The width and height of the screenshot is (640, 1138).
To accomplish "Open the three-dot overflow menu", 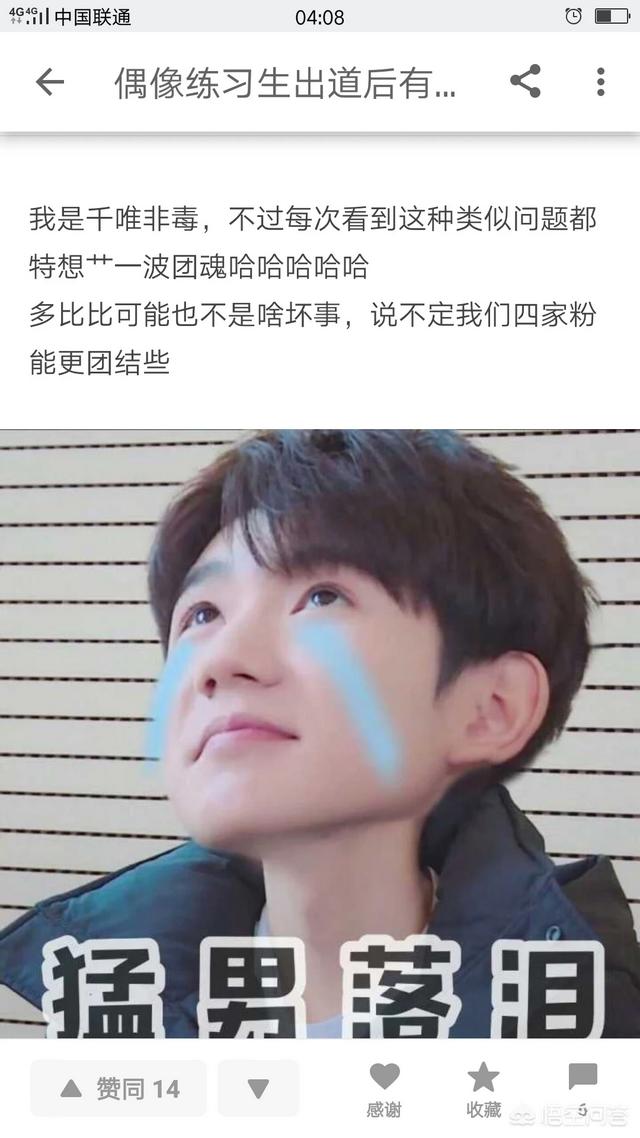I will click(x=600, y=82).
